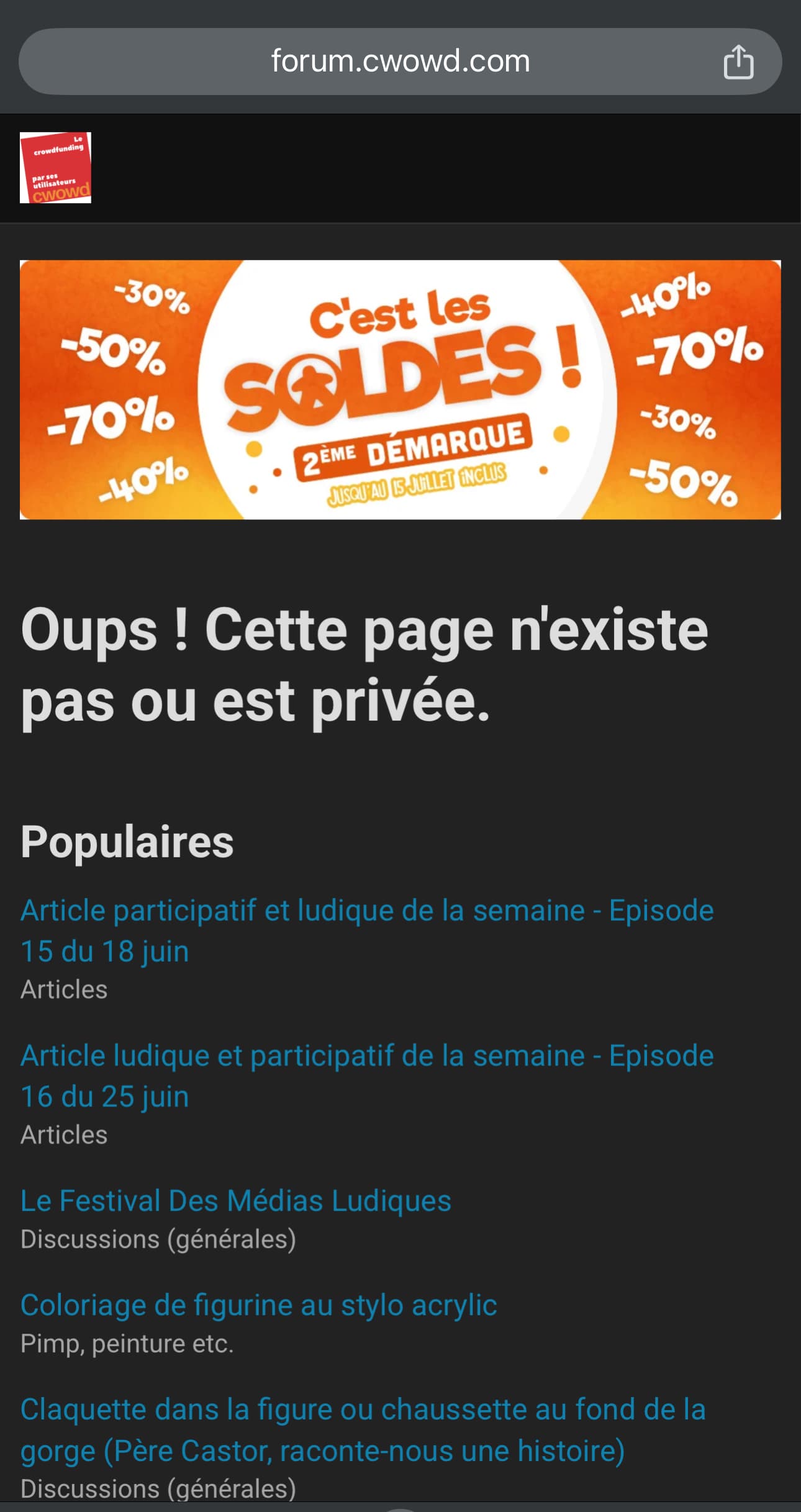Image resolution: width=801 pixels, height=1512 pixels.
Task: Tap the forum.cwowd.com address field
Action: [x=400, y=61]
